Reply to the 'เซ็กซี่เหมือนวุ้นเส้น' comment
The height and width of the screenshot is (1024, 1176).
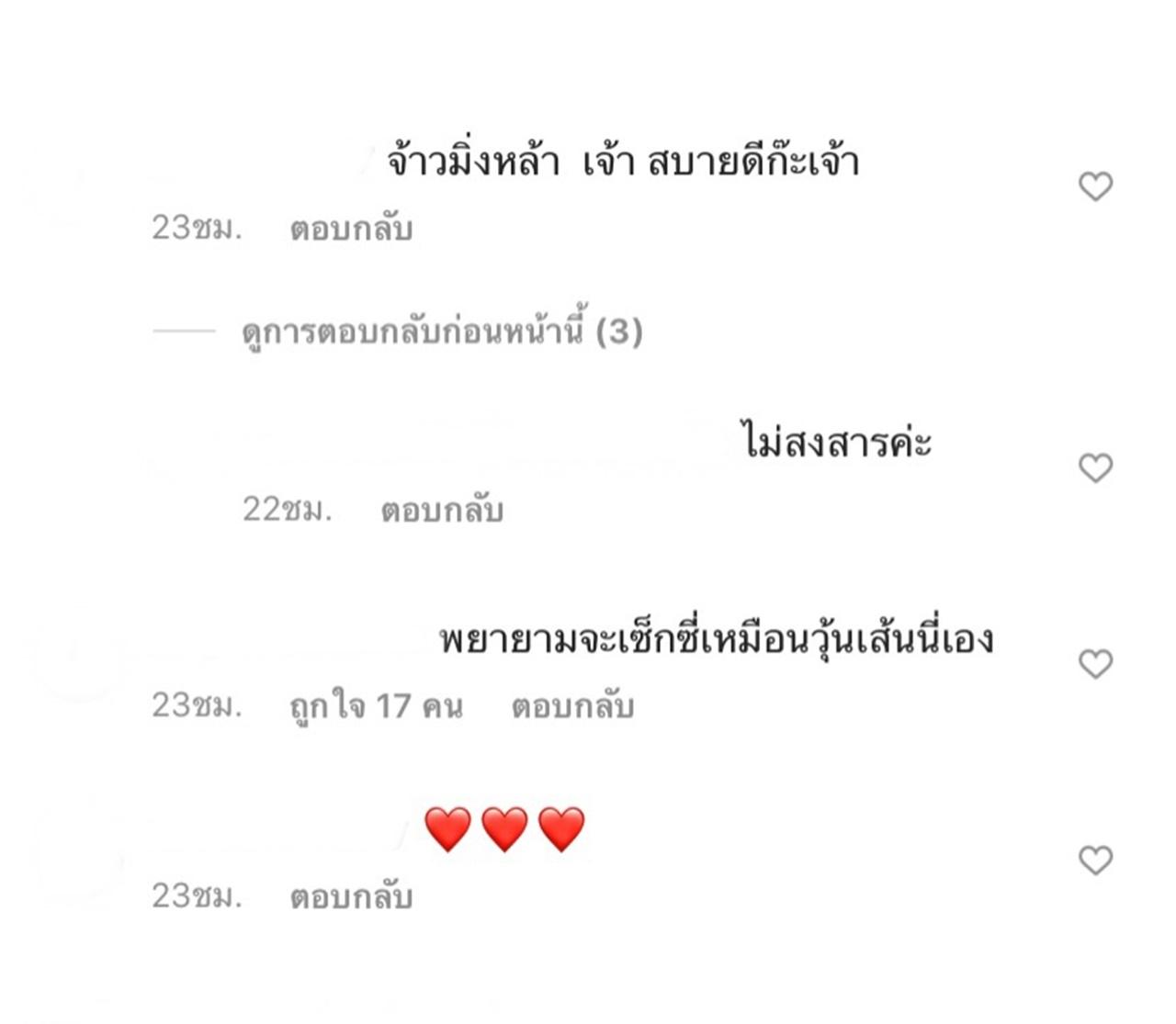[572, 706]
